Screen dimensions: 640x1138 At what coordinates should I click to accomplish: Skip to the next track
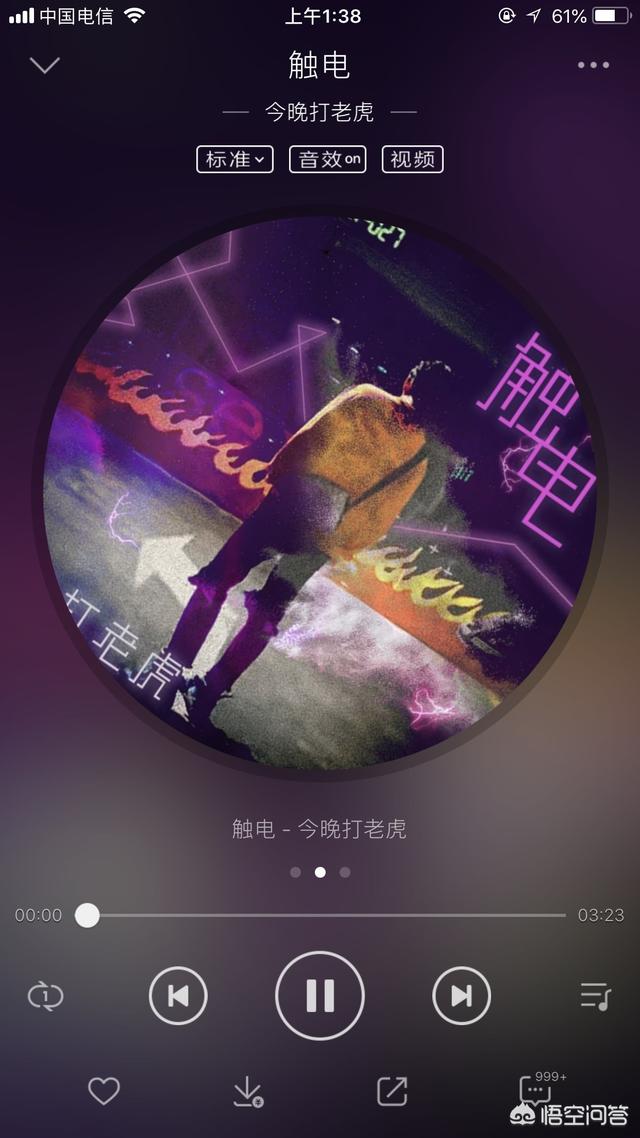[x=461, y=996]
